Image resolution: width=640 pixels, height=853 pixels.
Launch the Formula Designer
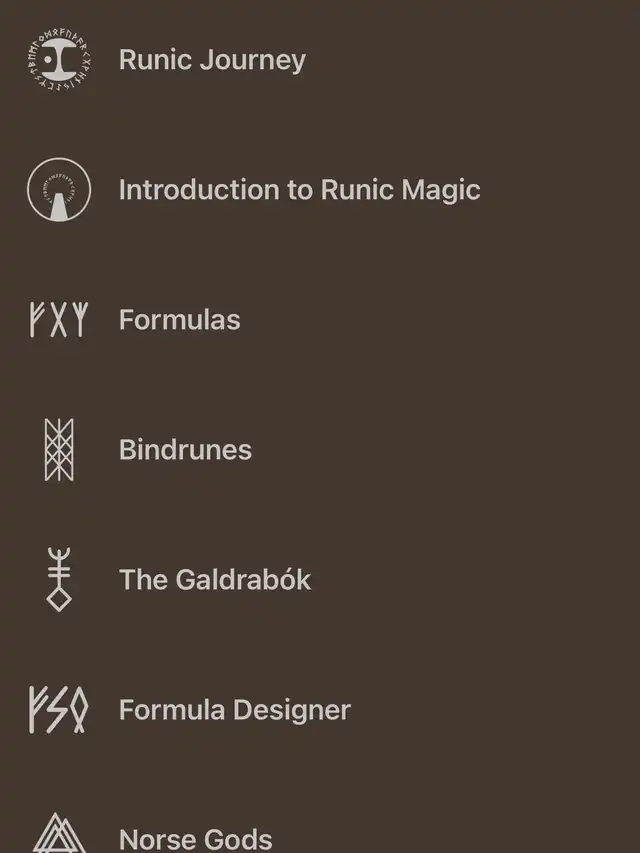click(x=234, y=710)
